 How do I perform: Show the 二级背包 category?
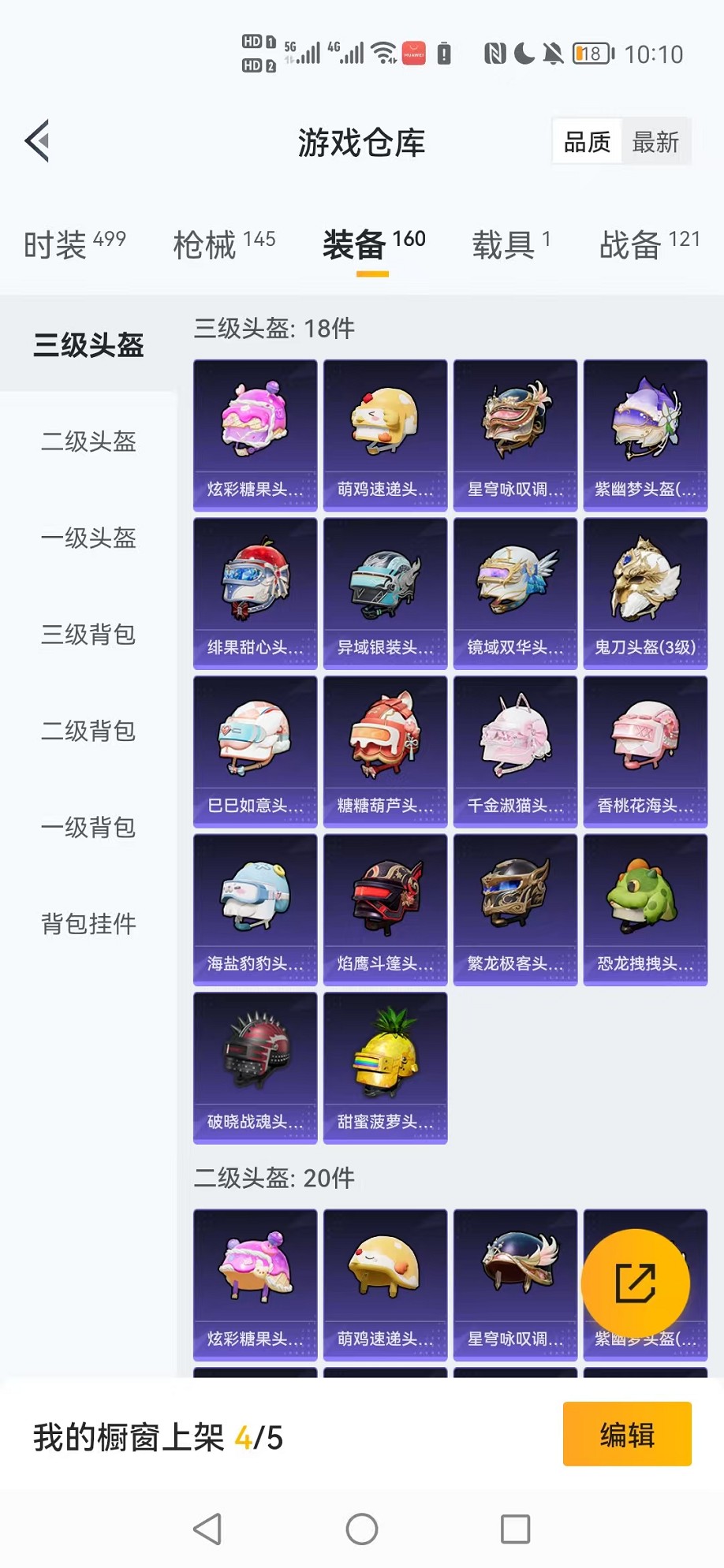(x=88, y=731)
